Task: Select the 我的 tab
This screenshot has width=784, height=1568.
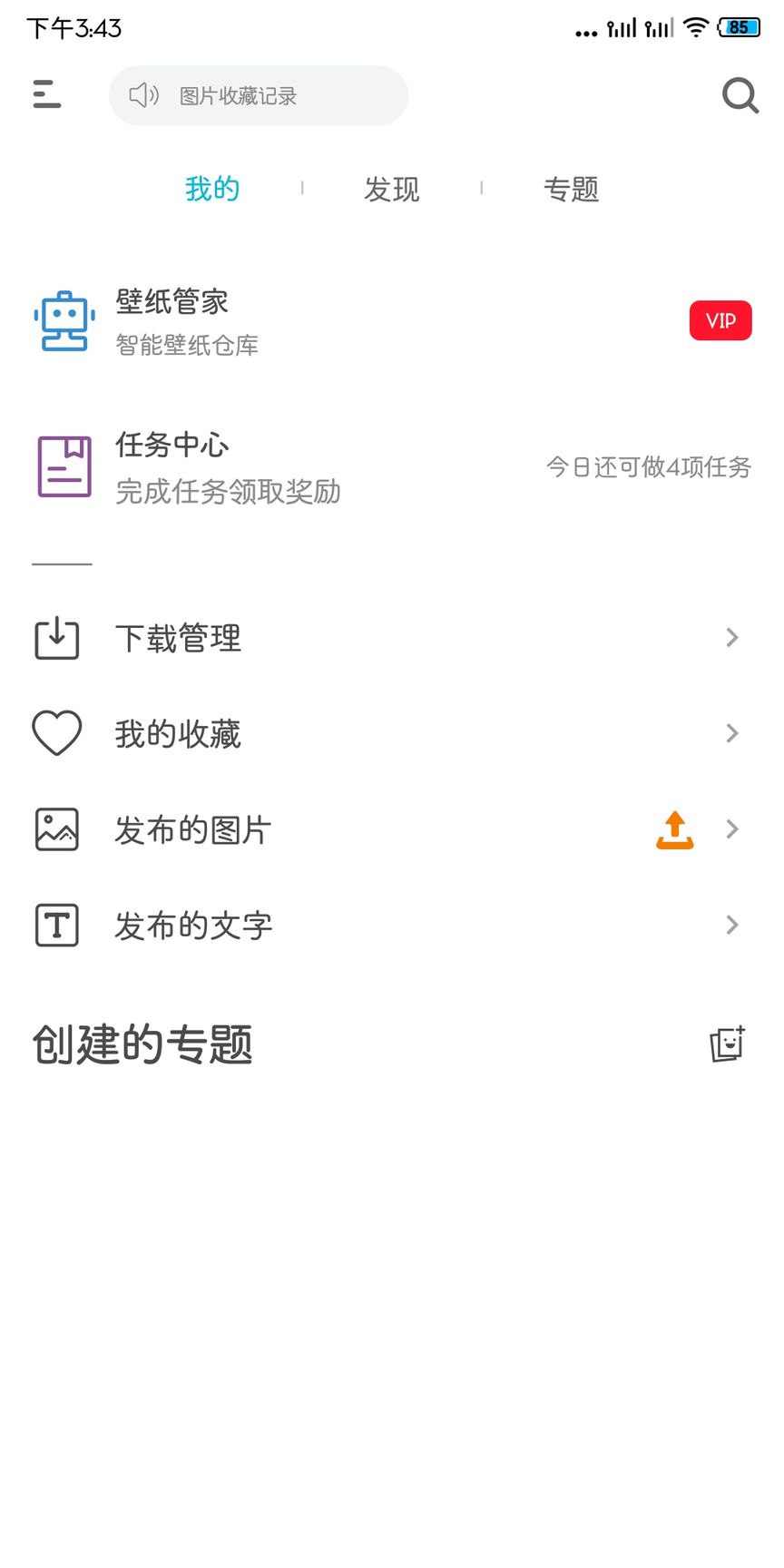Action: tap(212, 189)
